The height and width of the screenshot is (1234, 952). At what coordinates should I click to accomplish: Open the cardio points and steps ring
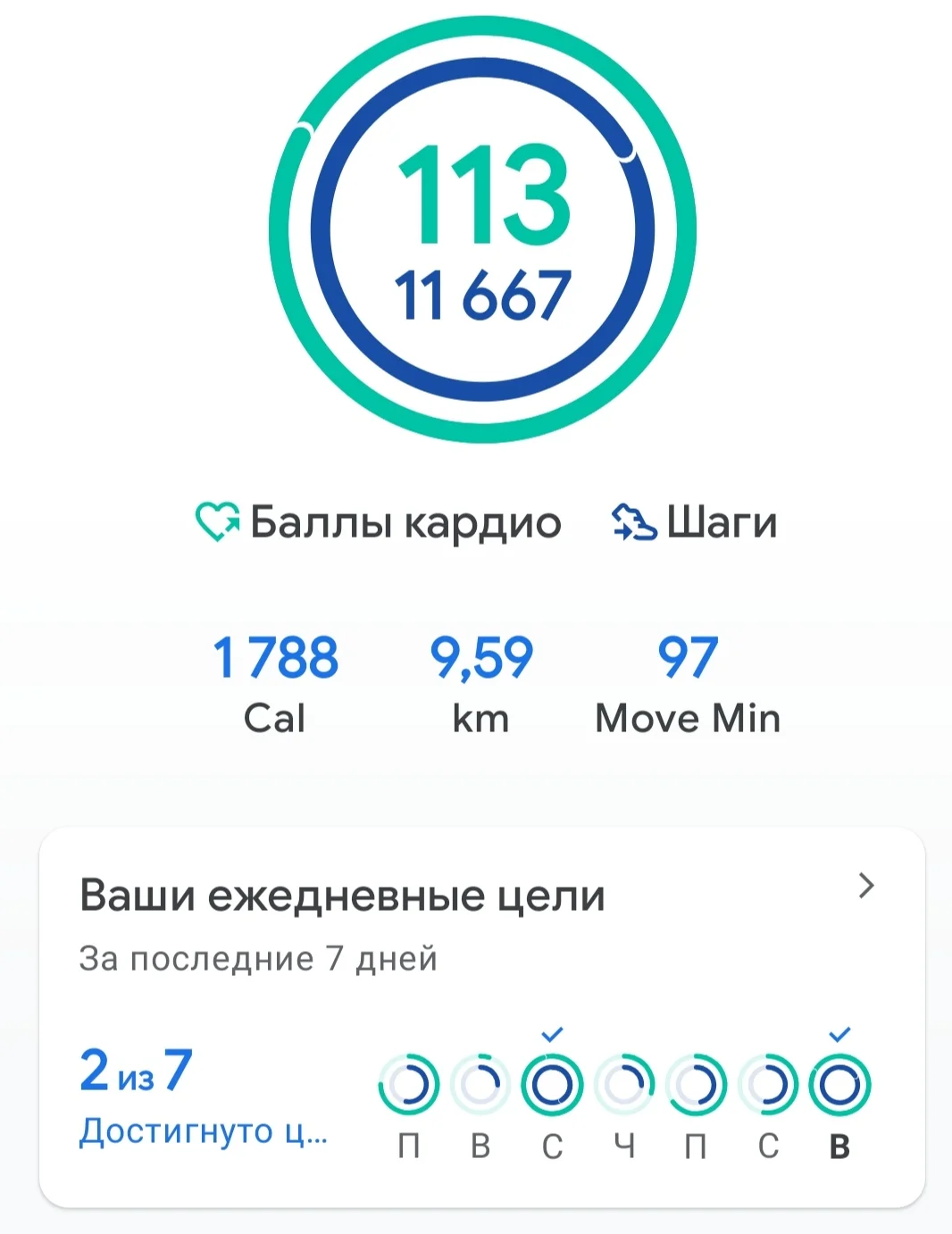pyautogui.click(x=482, y=230)
